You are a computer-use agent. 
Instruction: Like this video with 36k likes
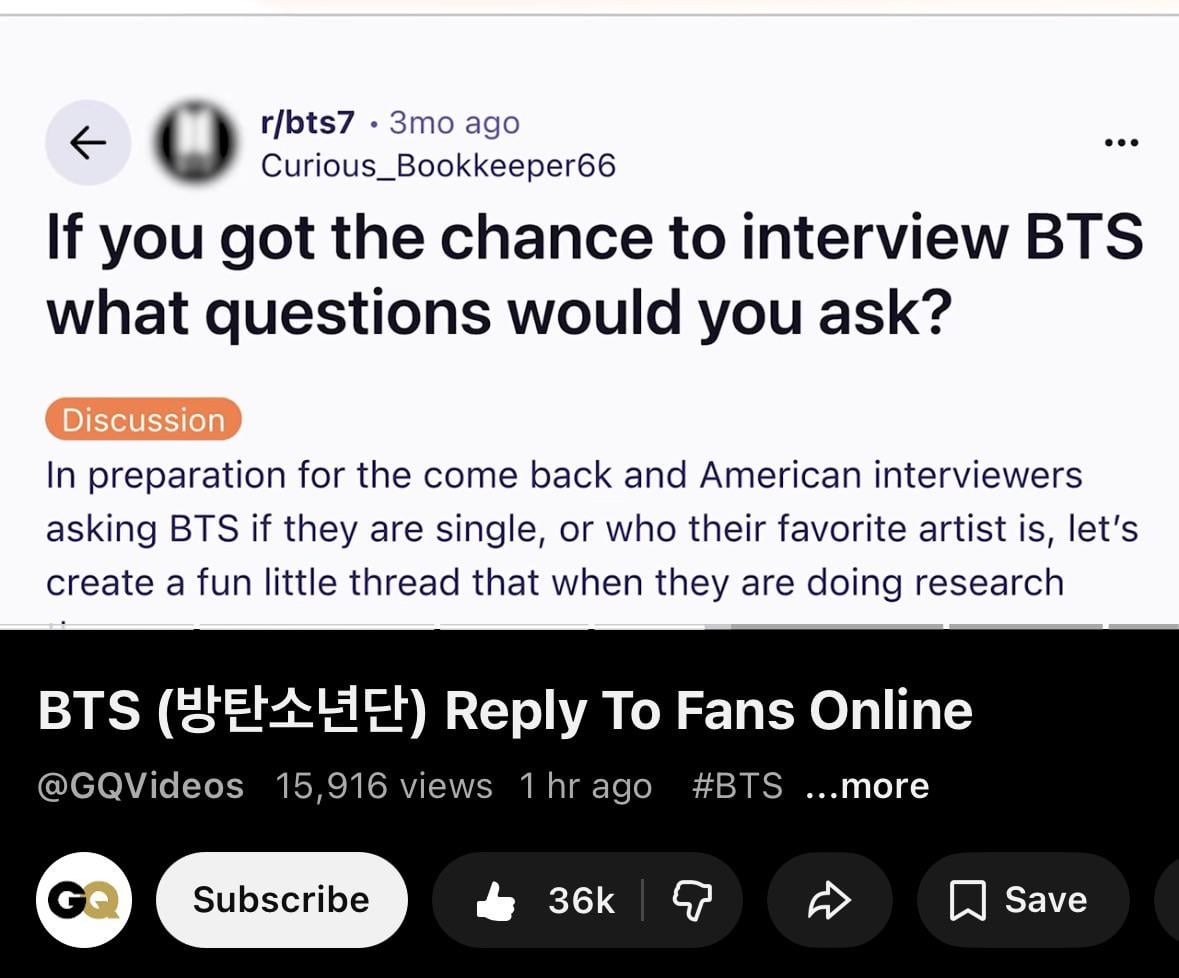coord(540,900)
